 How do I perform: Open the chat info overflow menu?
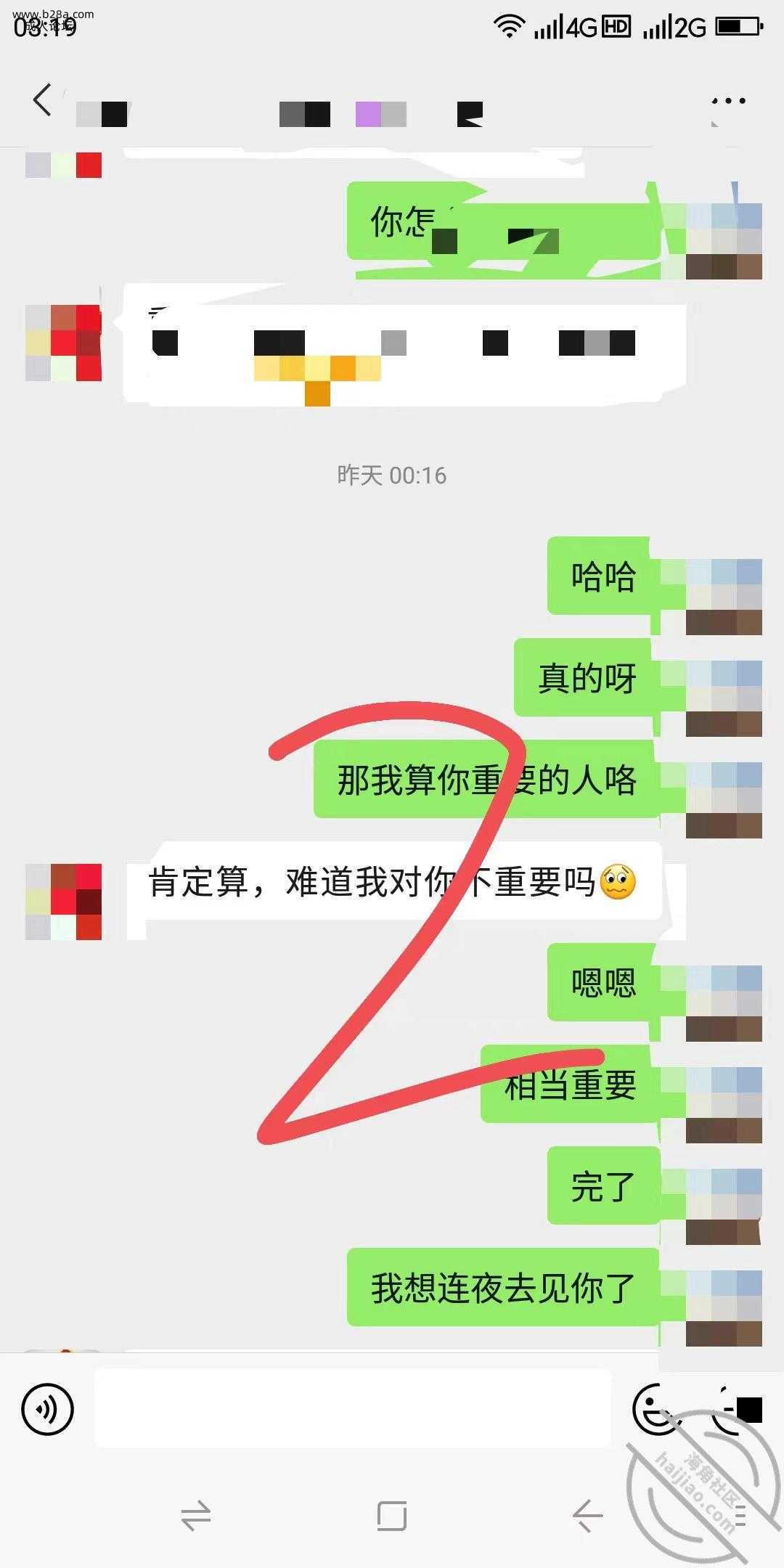point(728,102)
